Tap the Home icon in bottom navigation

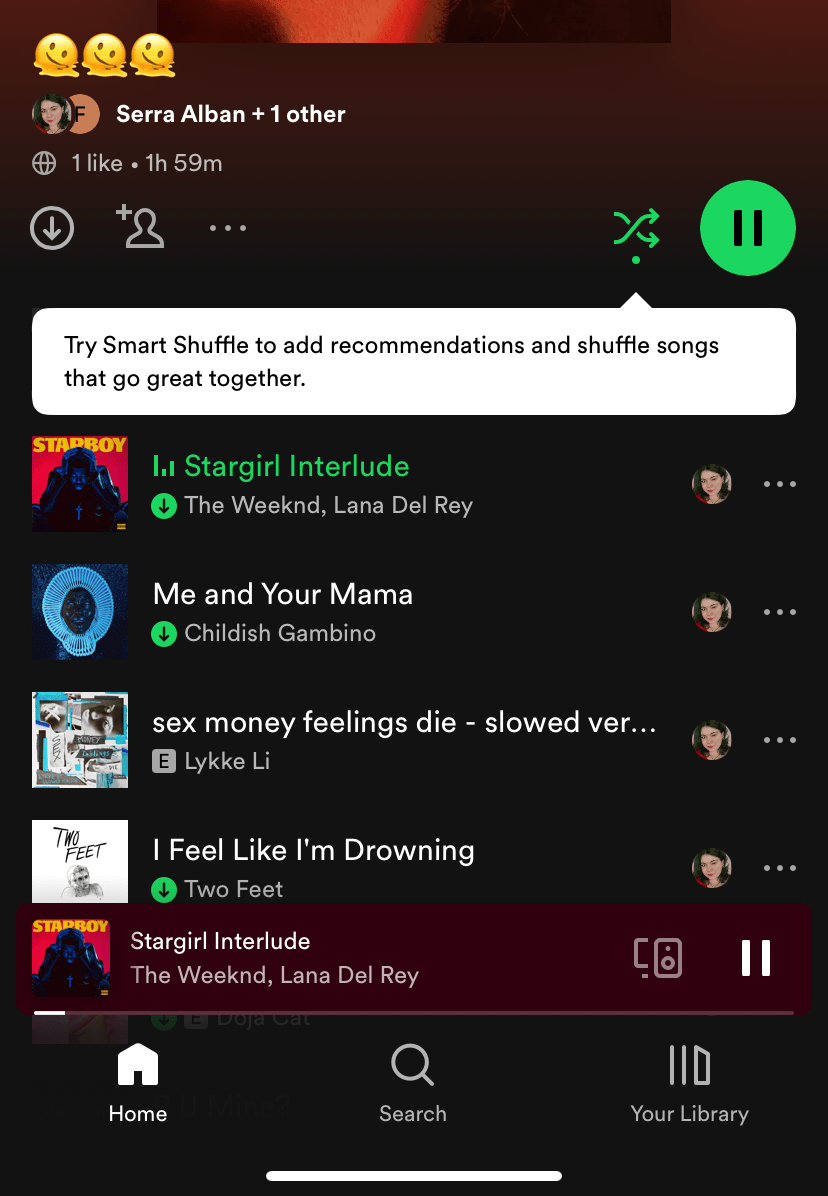coord(137,1066)
